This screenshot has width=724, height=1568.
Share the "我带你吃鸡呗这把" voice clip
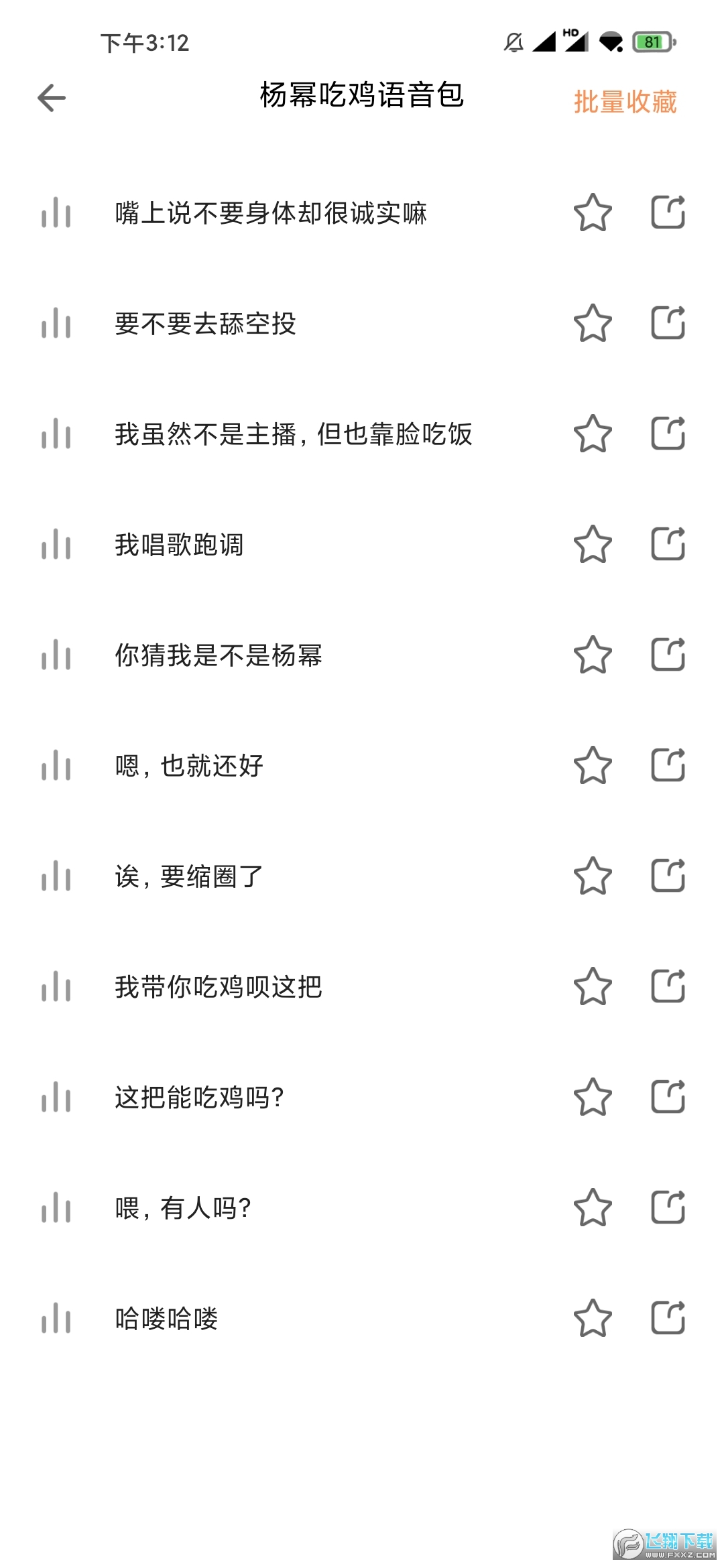pyautogui.click(x=668, y=986)
